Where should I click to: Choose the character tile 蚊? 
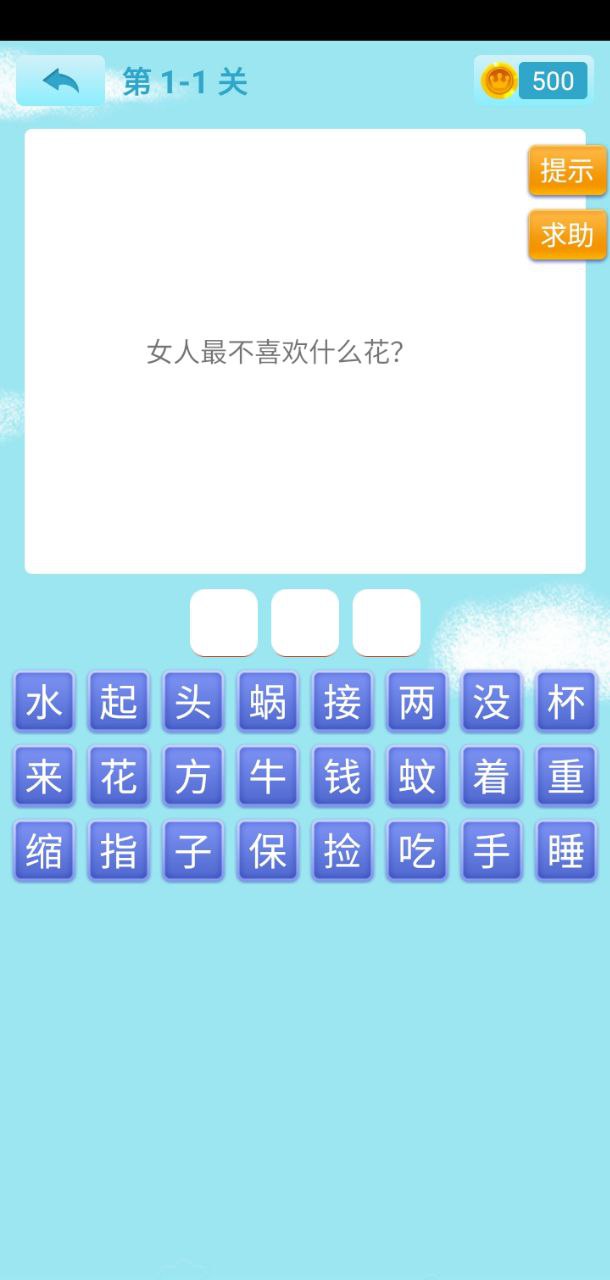pyautogui.click(x=417, y=777)
